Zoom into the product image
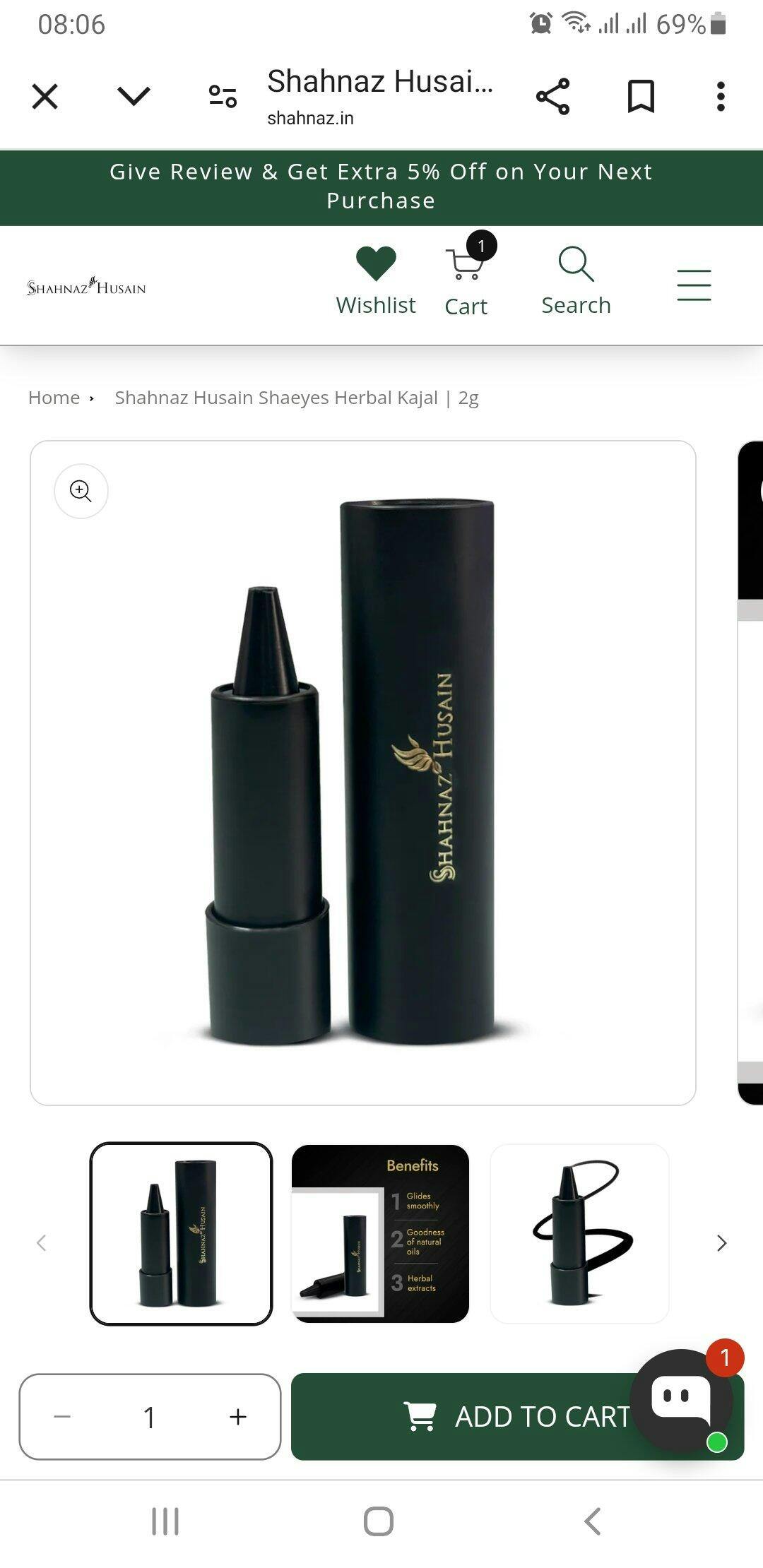 coord(81,491)
